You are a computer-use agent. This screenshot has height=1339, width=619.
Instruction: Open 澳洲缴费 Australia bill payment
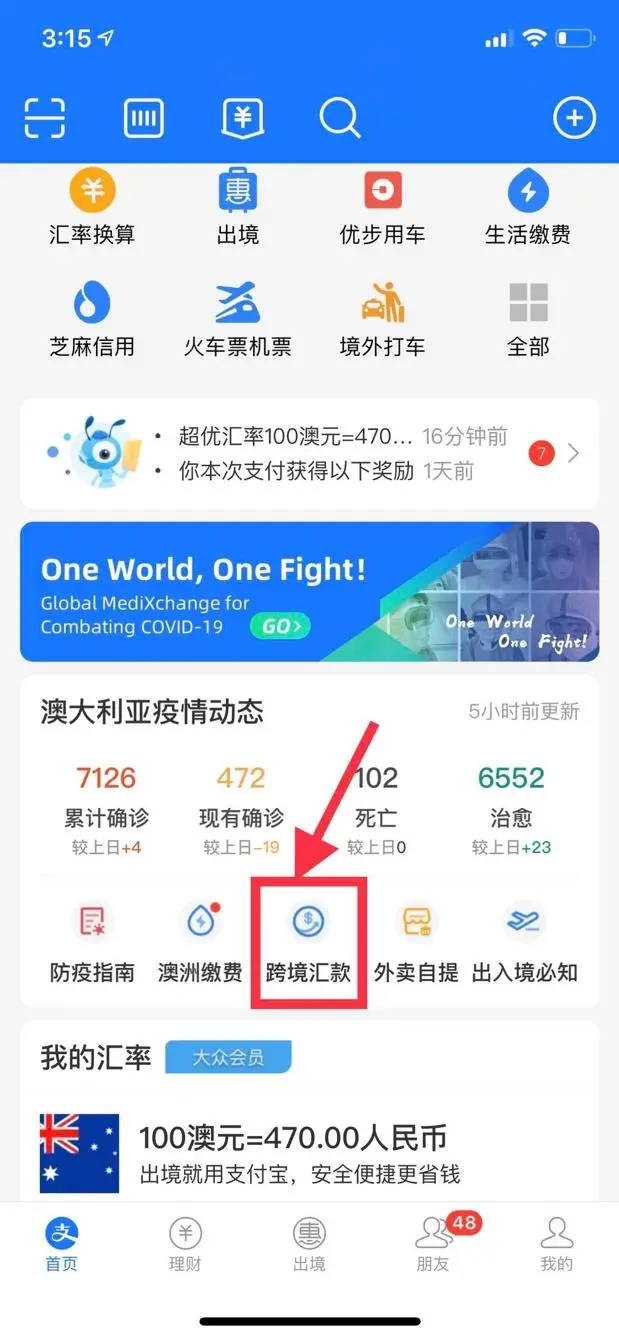click(x=200, y=942)
